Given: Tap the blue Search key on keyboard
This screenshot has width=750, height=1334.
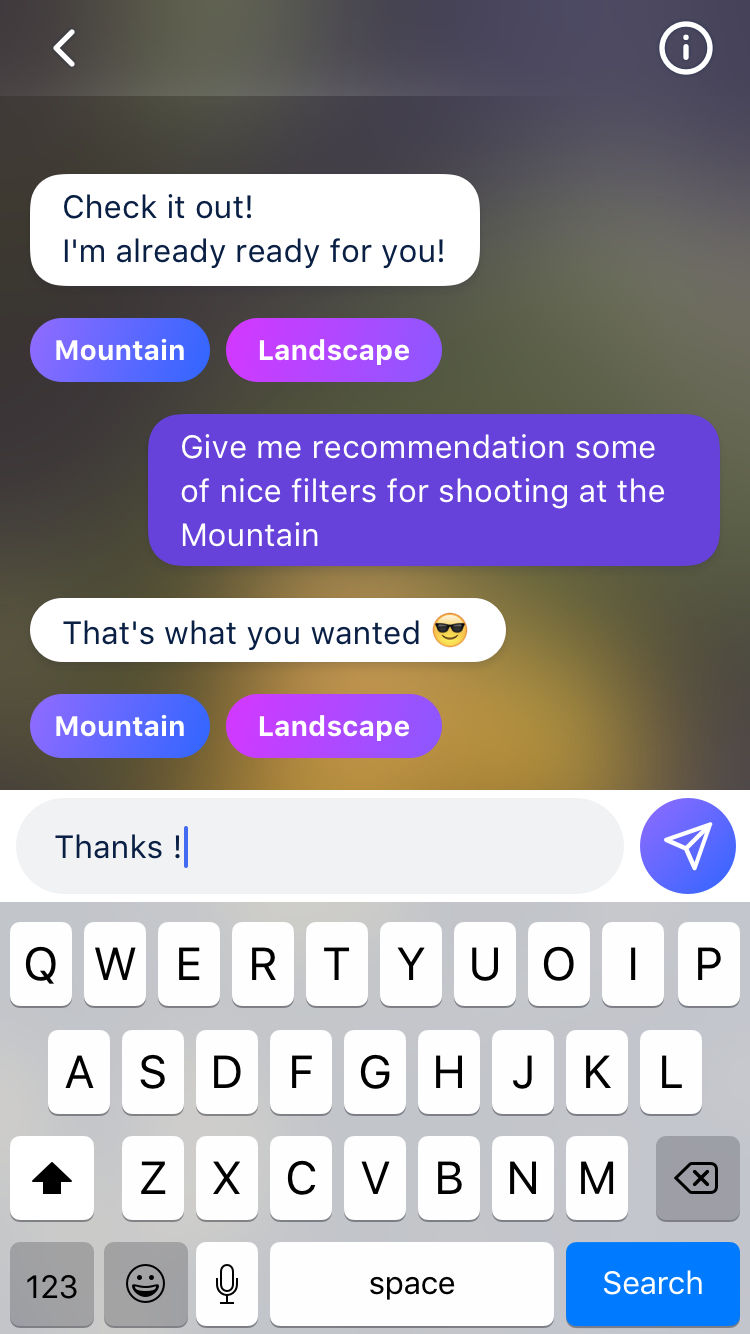Looking at the screenshot, I should (653, 1283).
